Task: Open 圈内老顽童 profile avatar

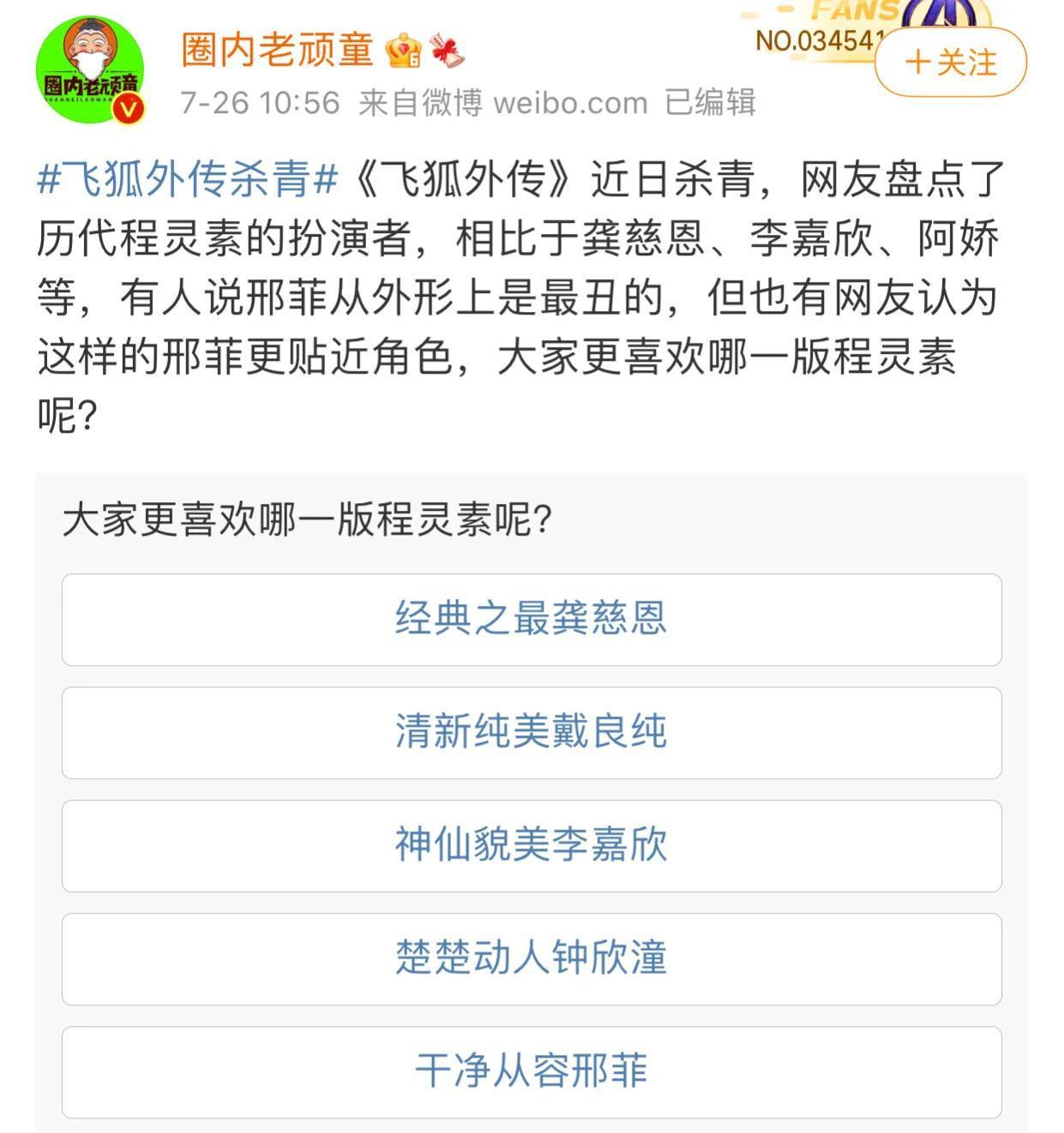Action: (x=90, y=70)
